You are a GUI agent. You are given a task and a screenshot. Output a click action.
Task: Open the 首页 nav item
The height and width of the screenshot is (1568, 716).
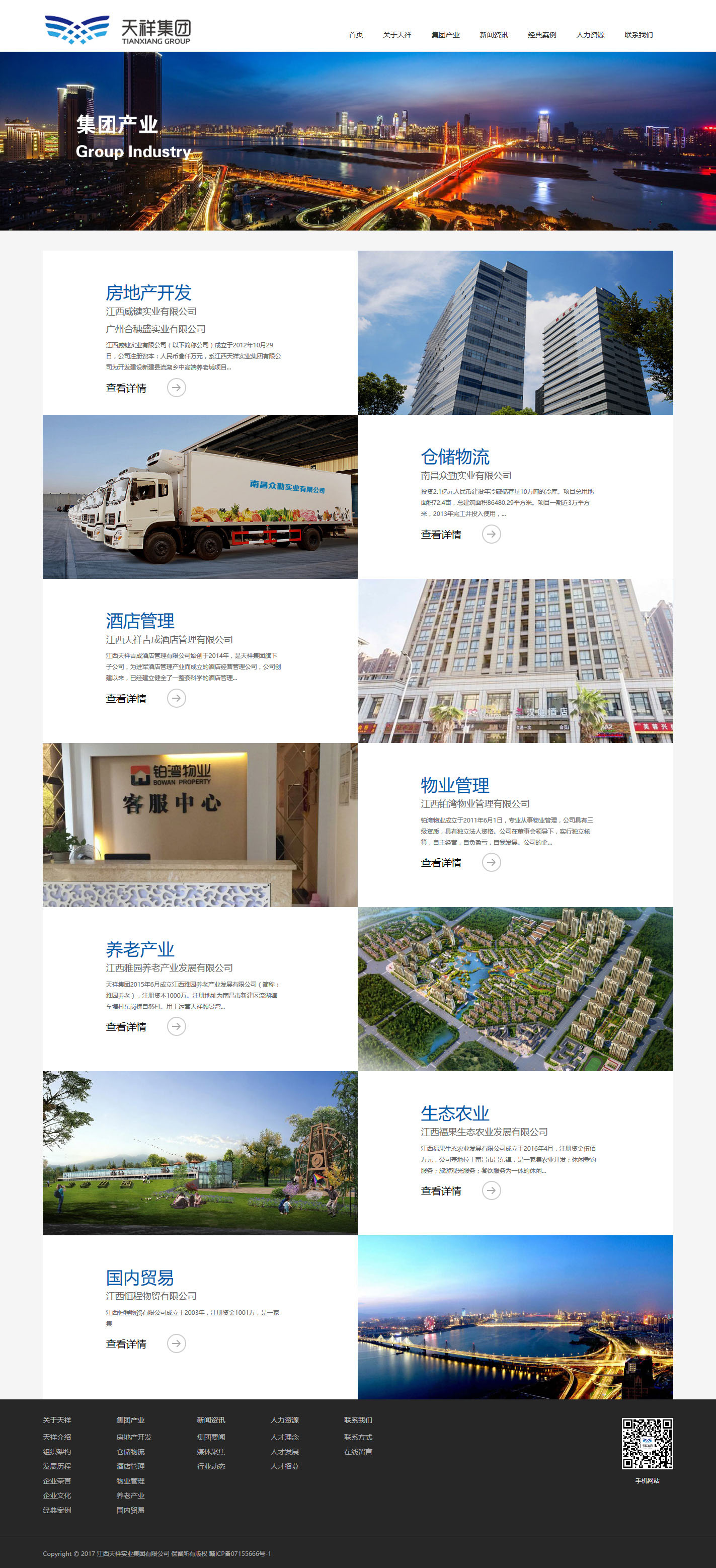click(356, 35)
